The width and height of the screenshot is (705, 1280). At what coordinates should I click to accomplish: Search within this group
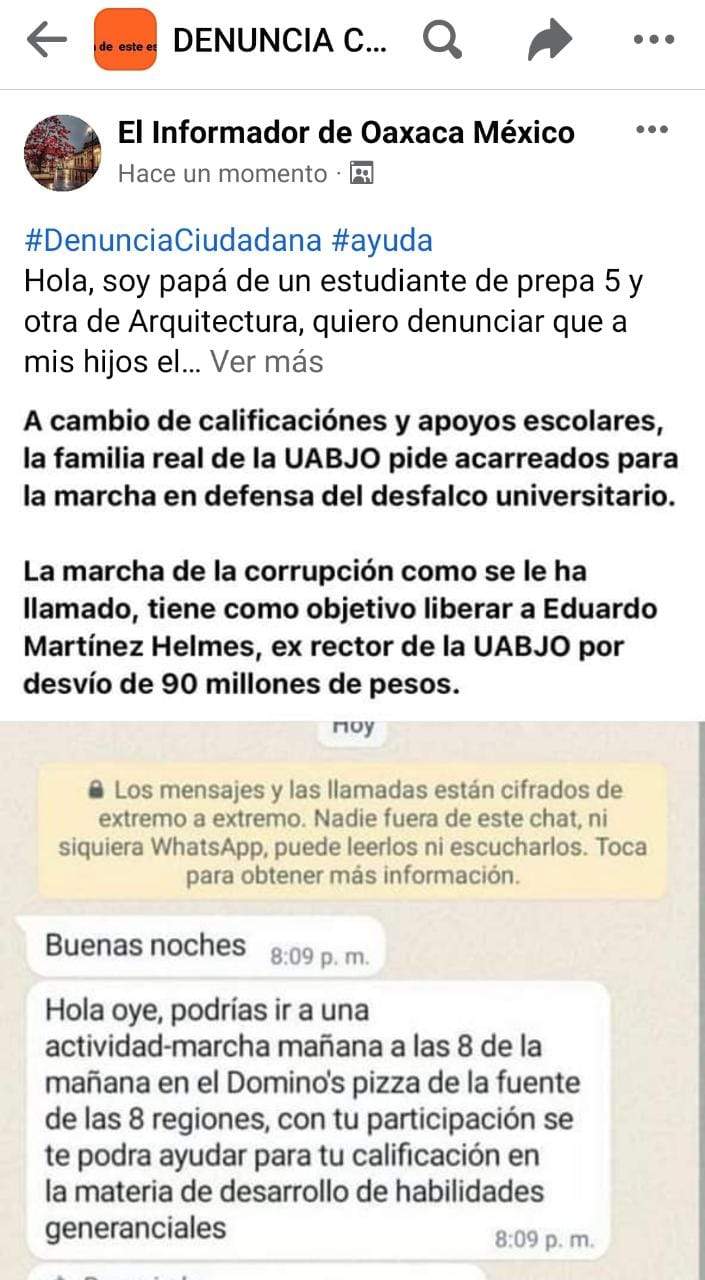[x=441, y=40]
